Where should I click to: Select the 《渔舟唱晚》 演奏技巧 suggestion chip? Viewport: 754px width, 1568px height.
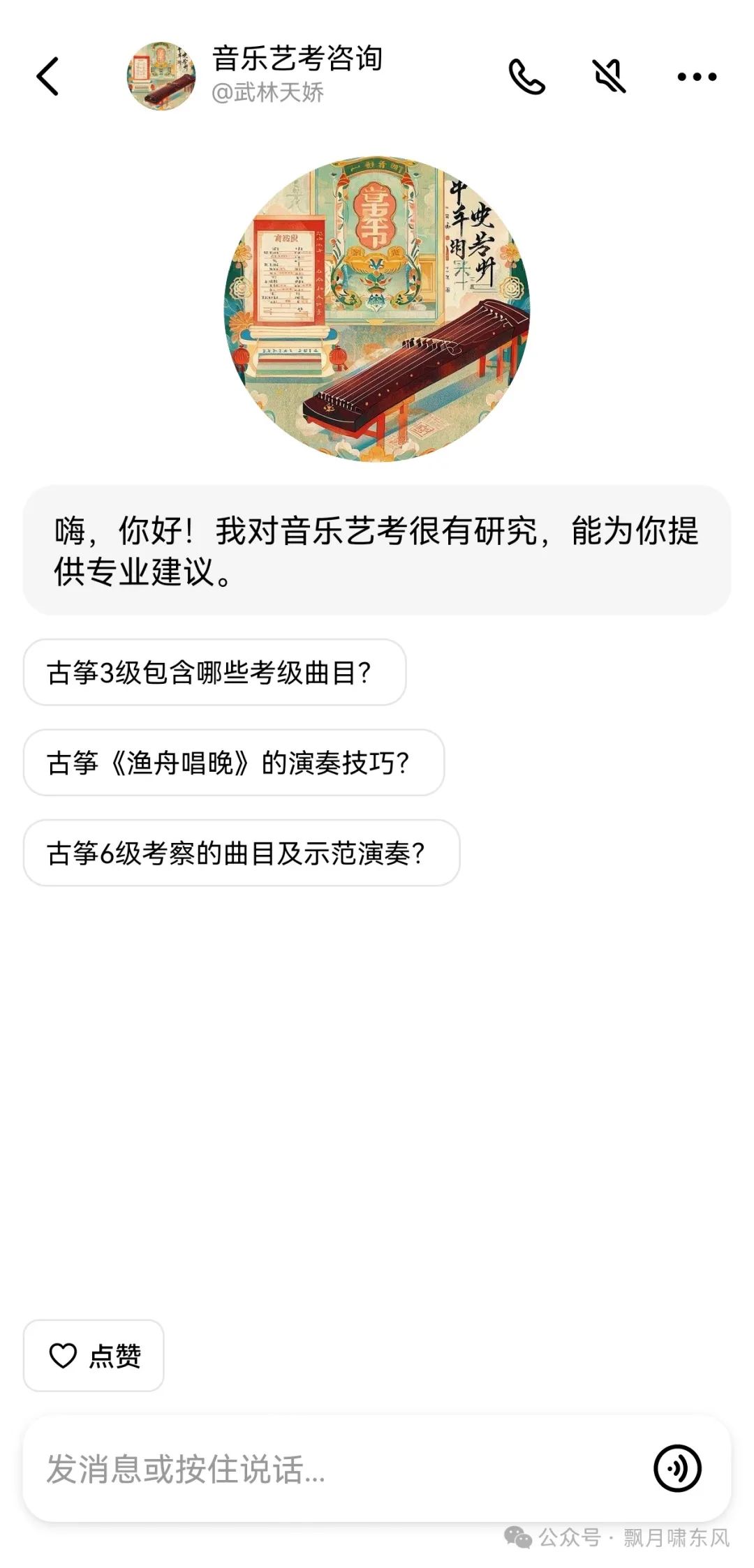tap(233, 762)
